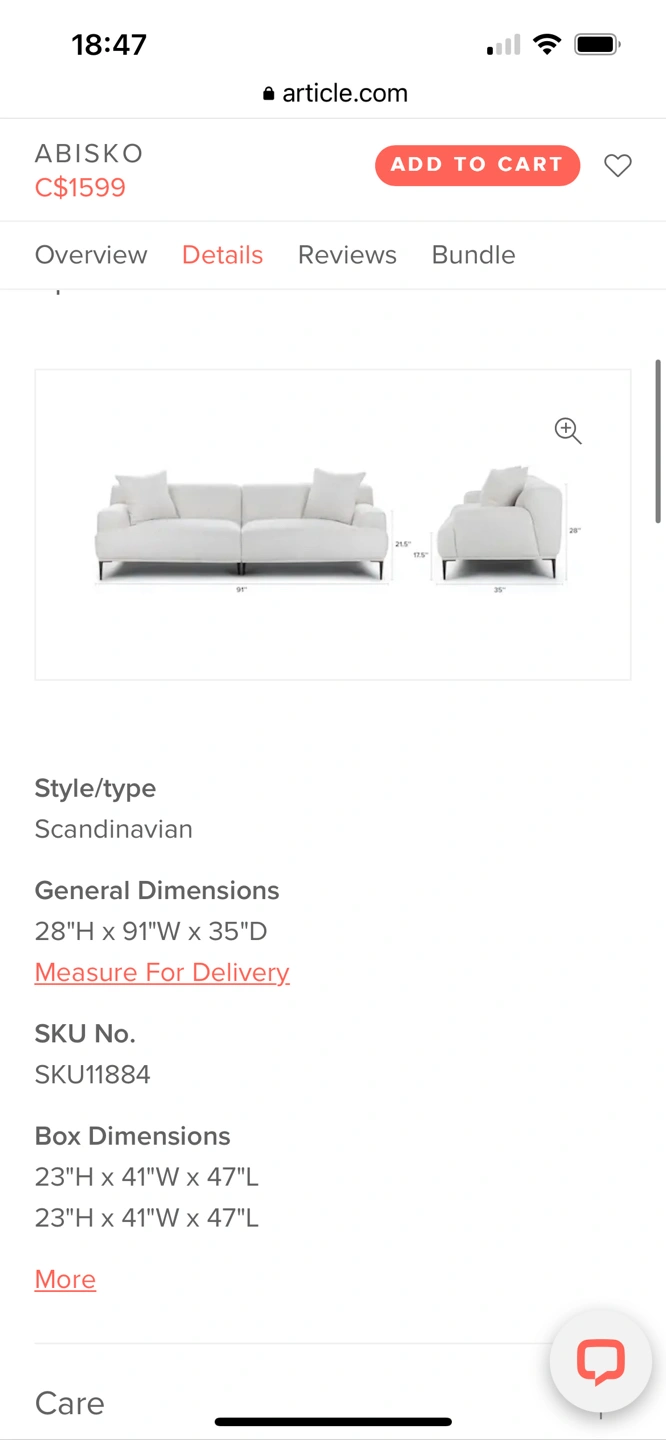
Task: Go to the Bundle tab
Action: click(473, 255)
